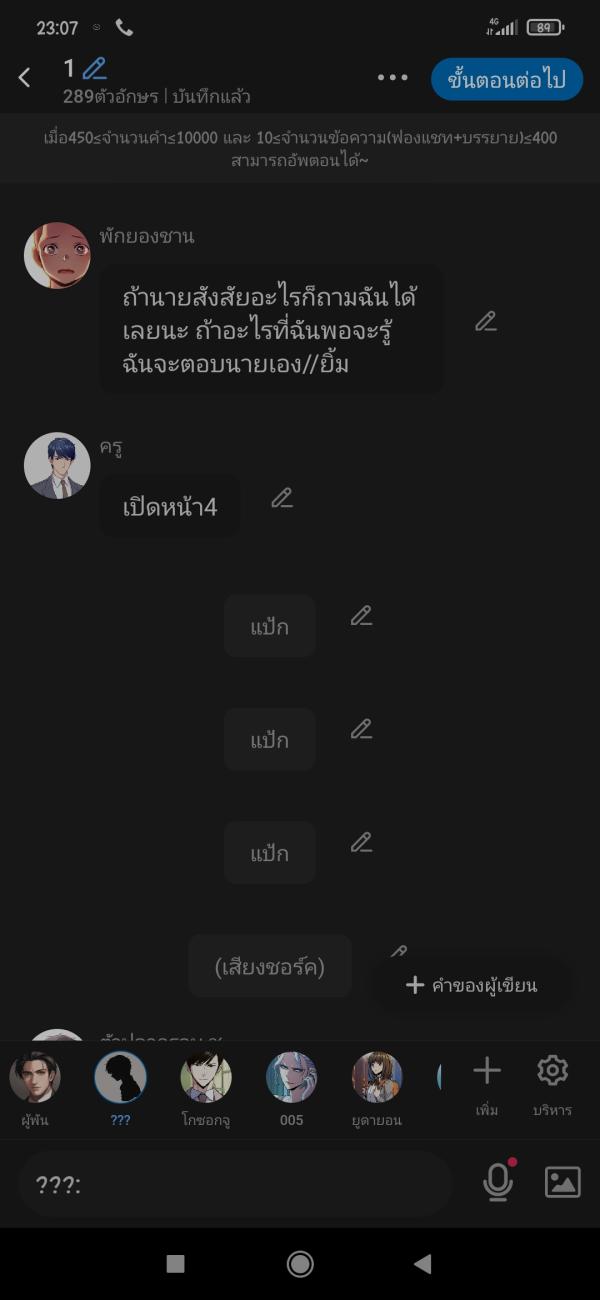This screenshot has width=600, height=1300.
Task: Edit พักยองชาน's message
Action: (486, 322)
